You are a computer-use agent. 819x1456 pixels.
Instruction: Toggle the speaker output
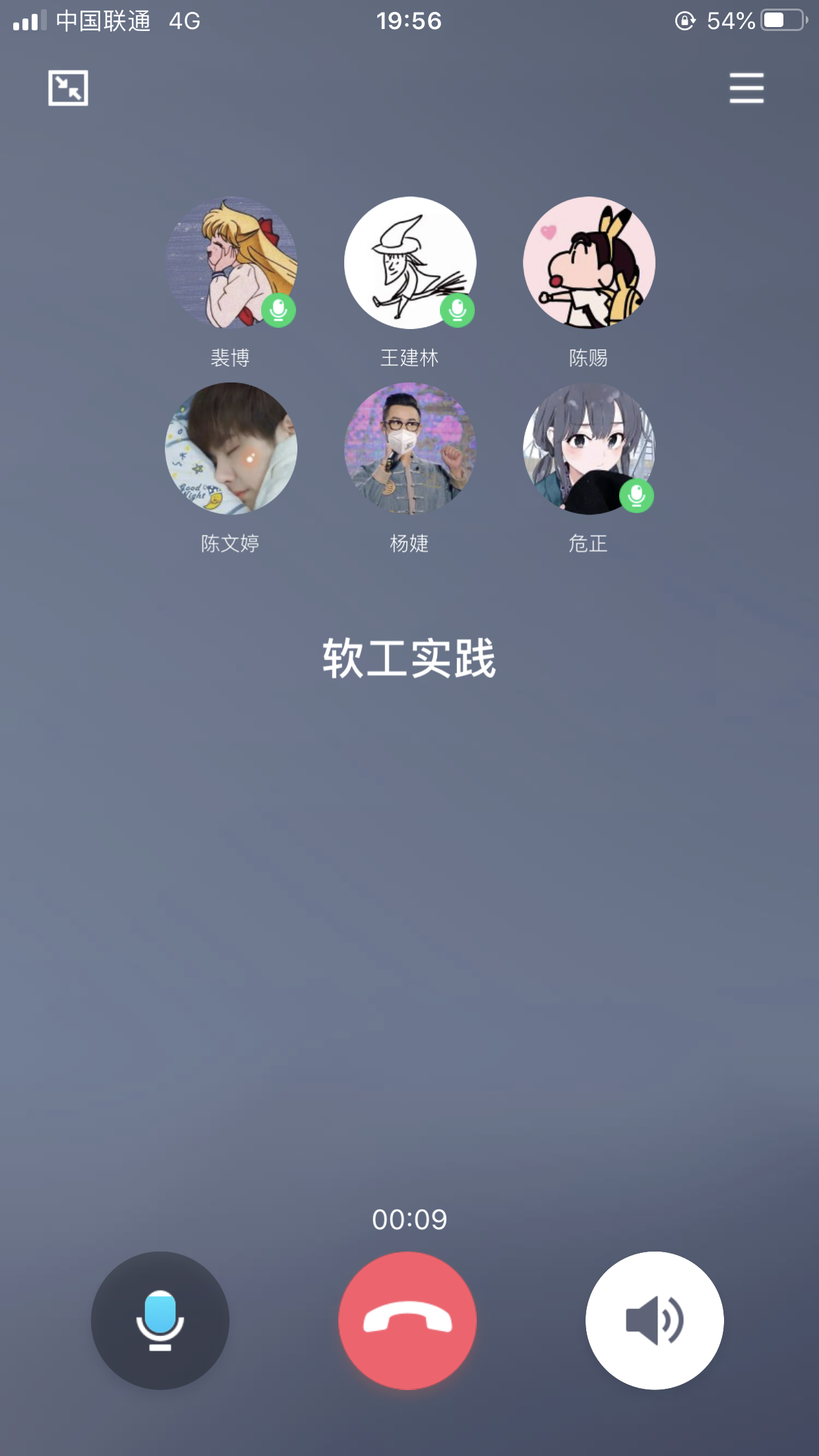click(x=654, y=1320)
